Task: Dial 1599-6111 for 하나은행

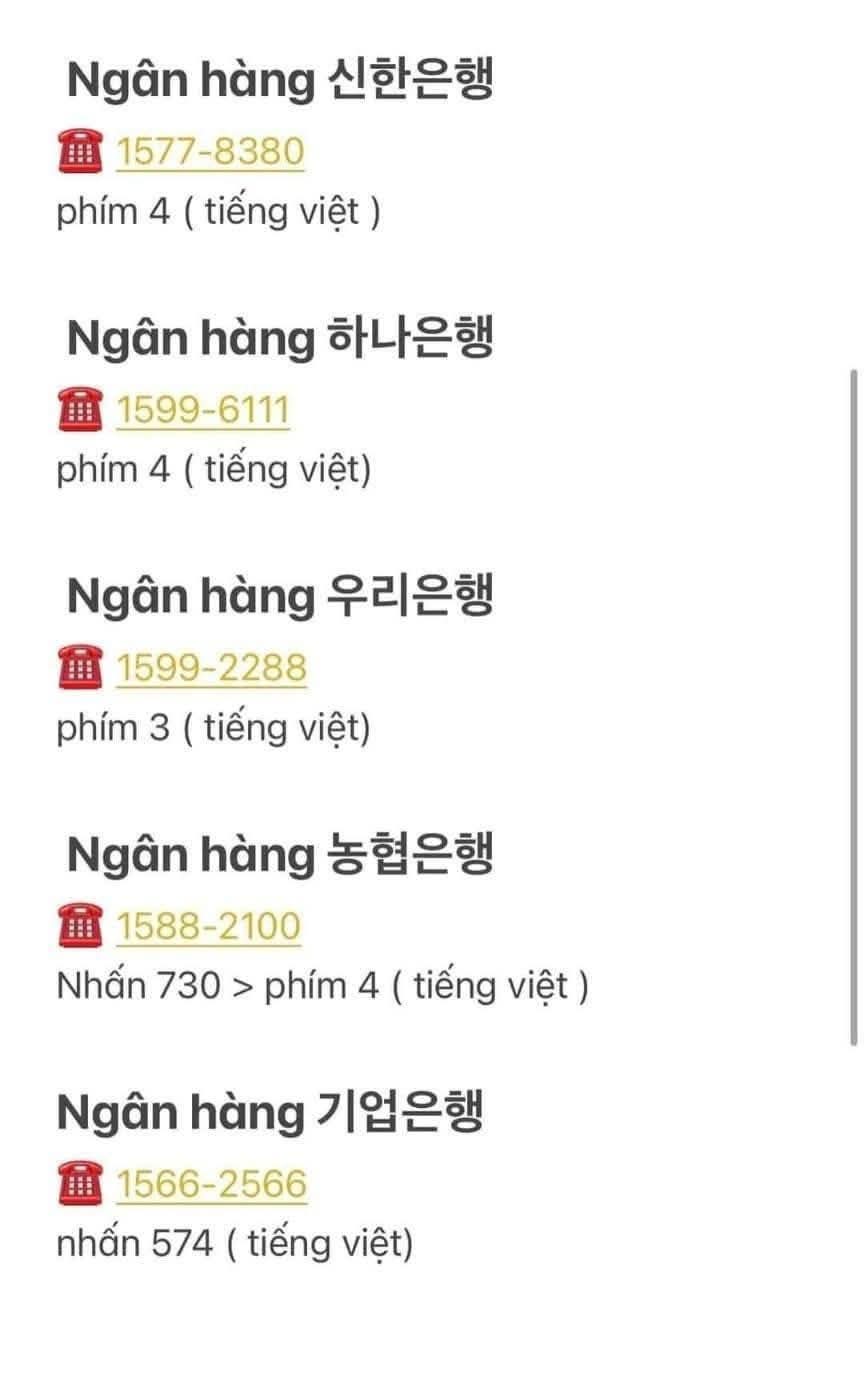Action: coord(203,410)
